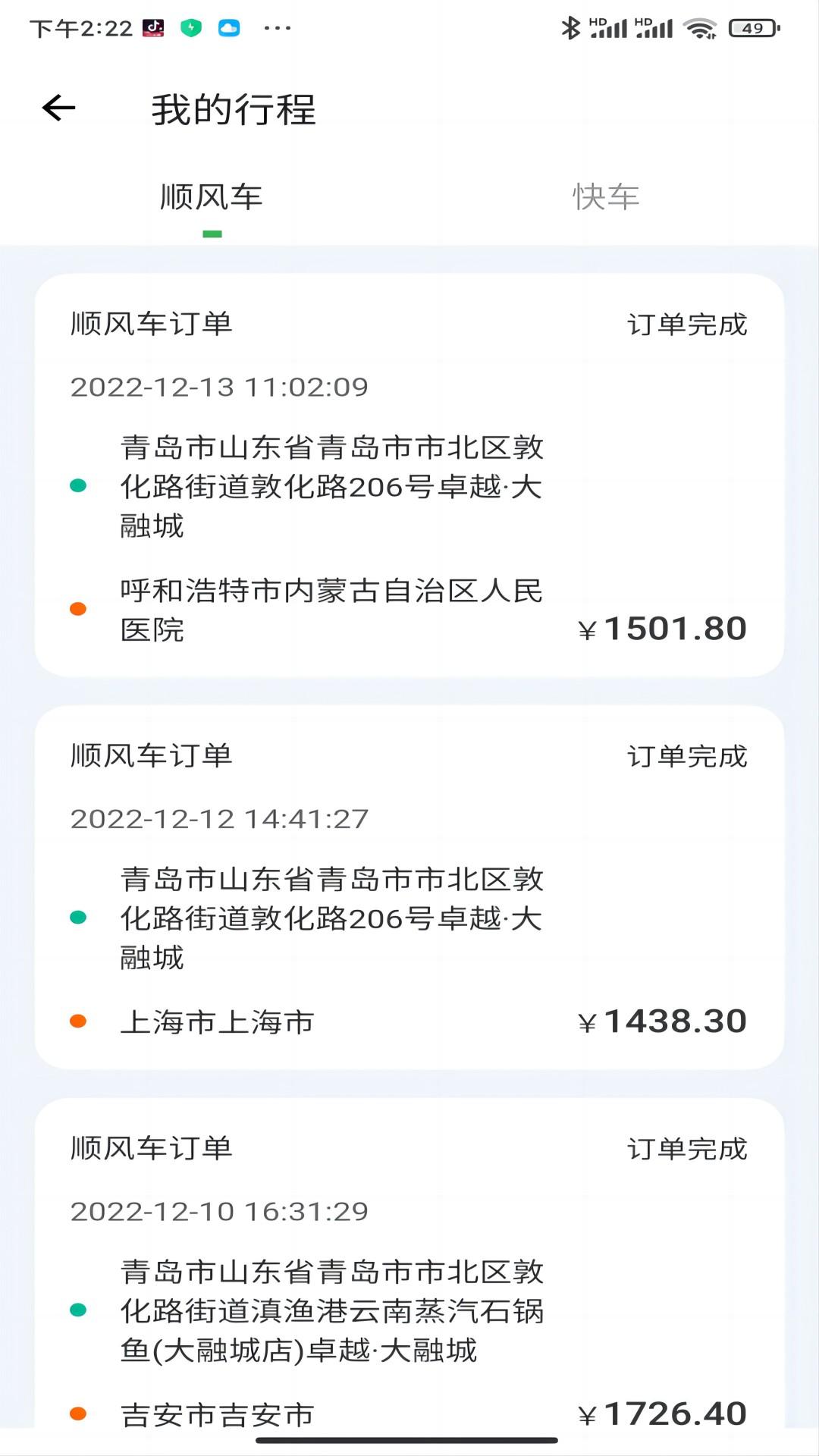Tap the orange destination dot beside 上海市上海市
The width and height of the screenshot is (819, 1456).
[78, 1020]
